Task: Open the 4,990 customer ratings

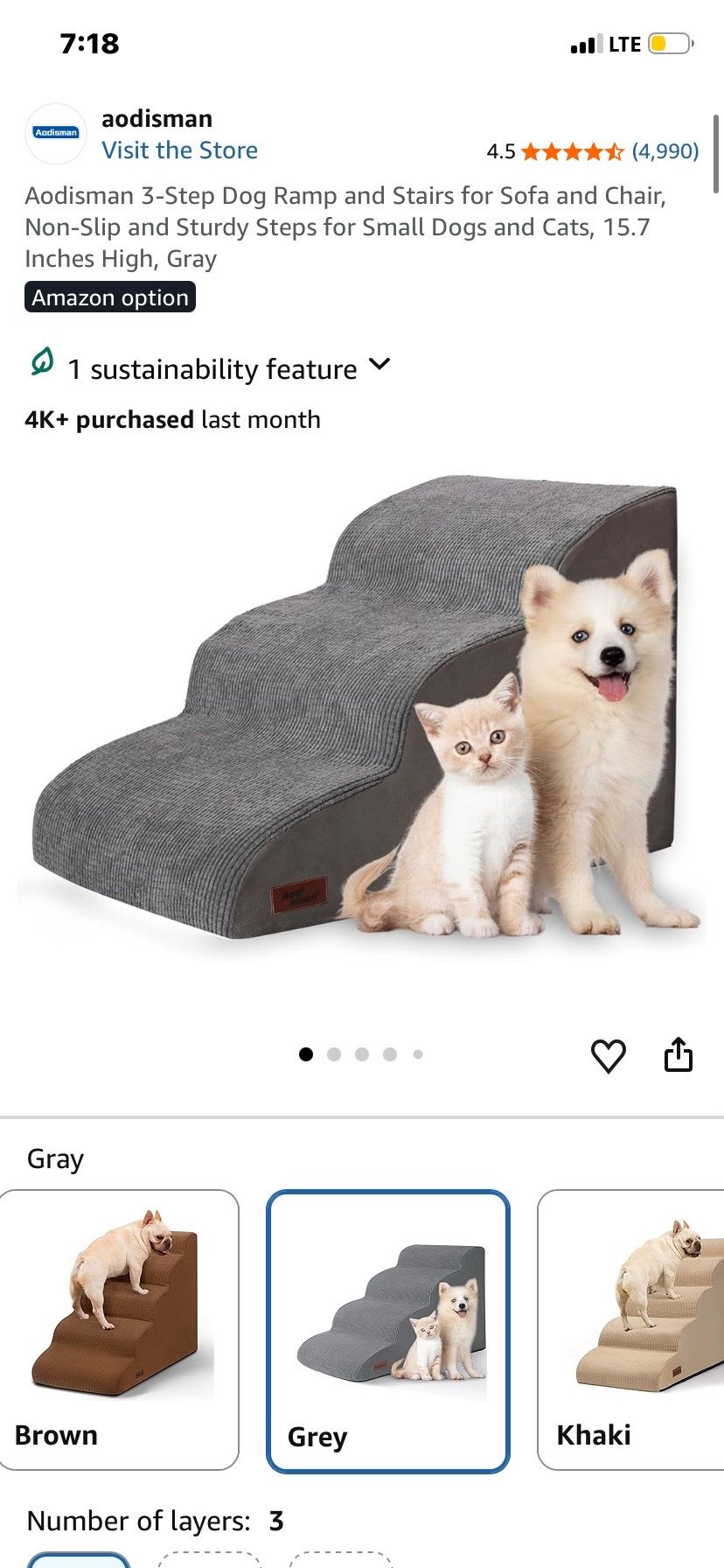Action: click(665, 151)
